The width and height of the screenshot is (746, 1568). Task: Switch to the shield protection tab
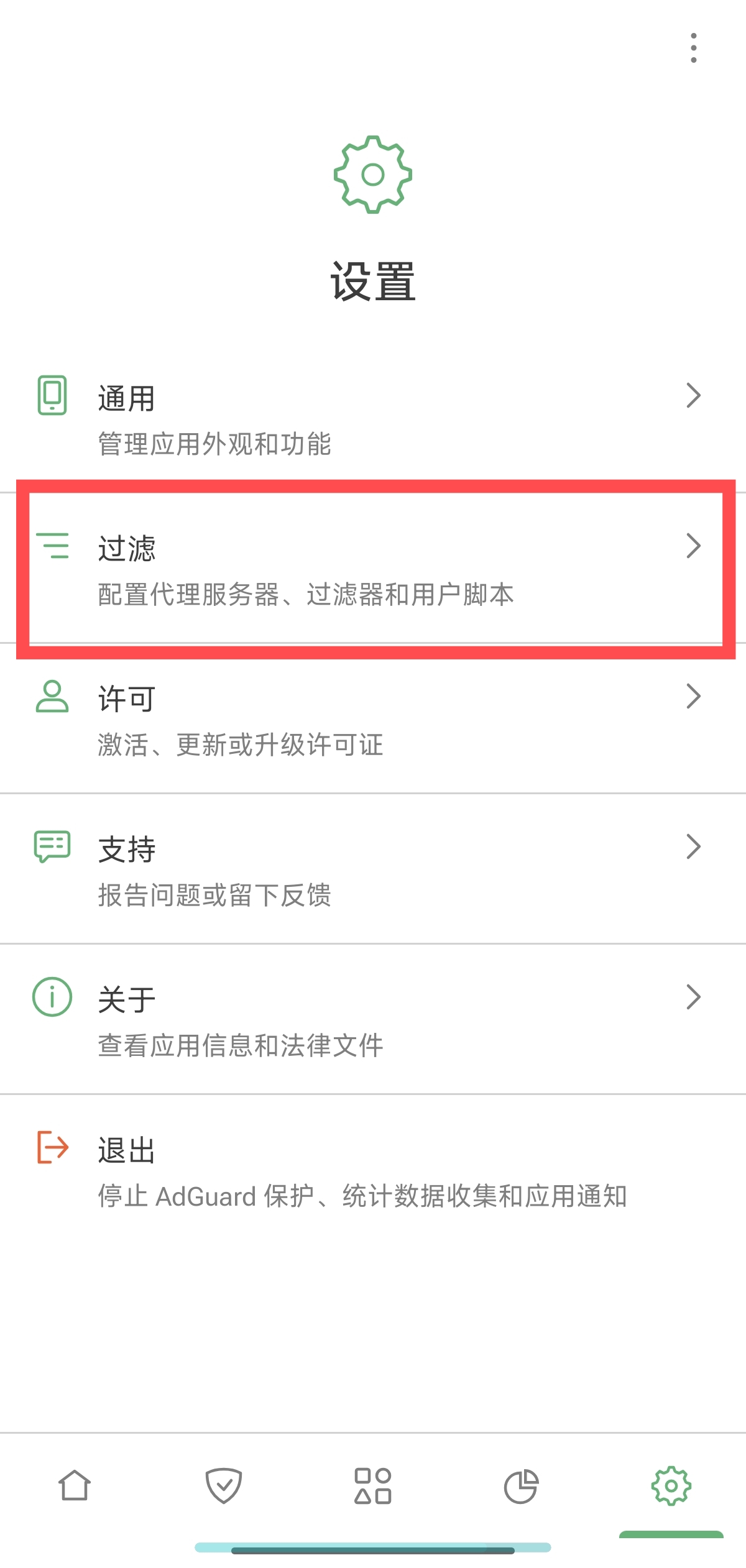coord(224,1485)
